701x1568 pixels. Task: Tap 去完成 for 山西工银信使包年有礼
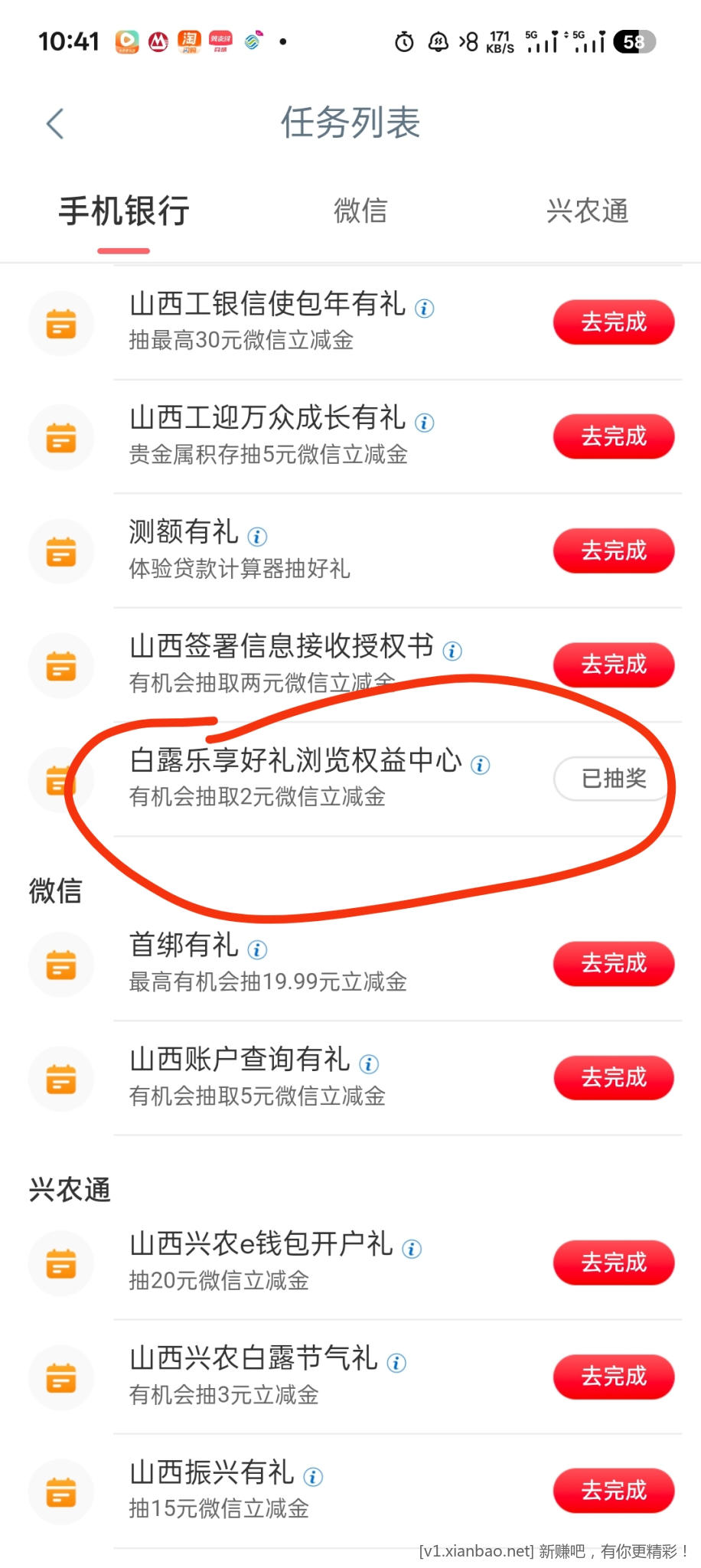click(613, 322)
